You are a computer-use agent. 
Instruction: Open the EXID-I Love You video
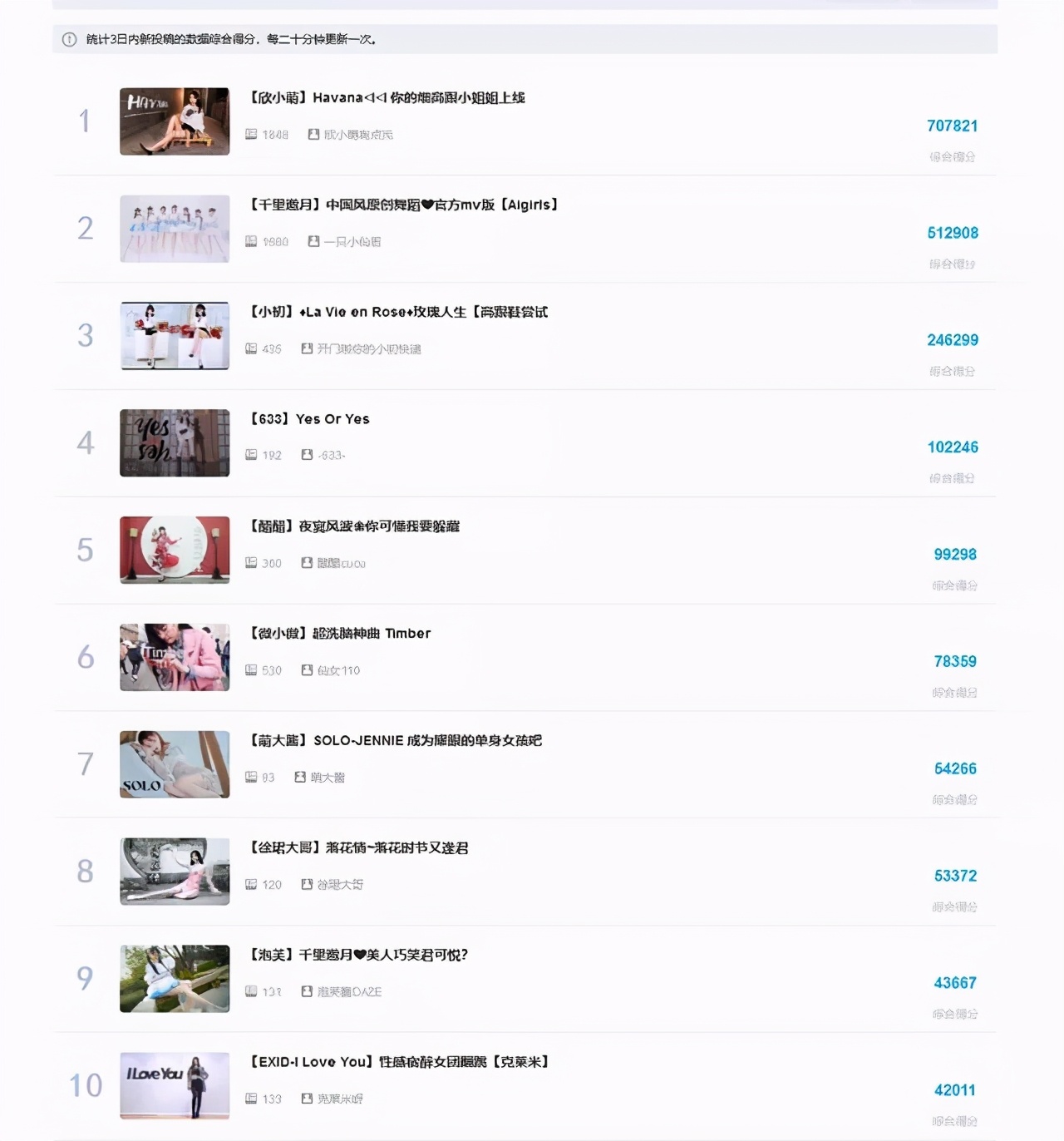tap(400, 1062)
